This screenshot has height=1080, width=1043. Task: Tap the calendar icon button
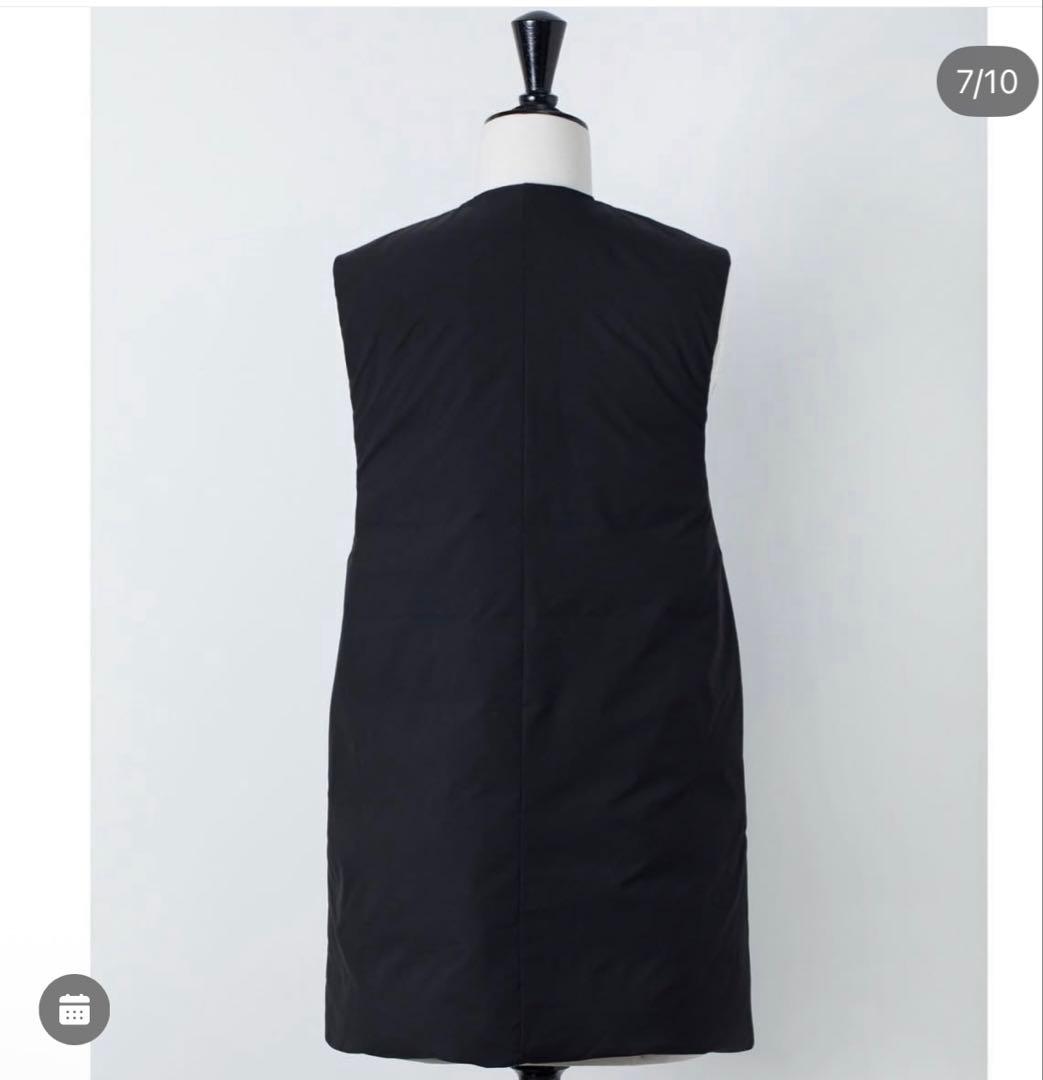point(74,1009)
